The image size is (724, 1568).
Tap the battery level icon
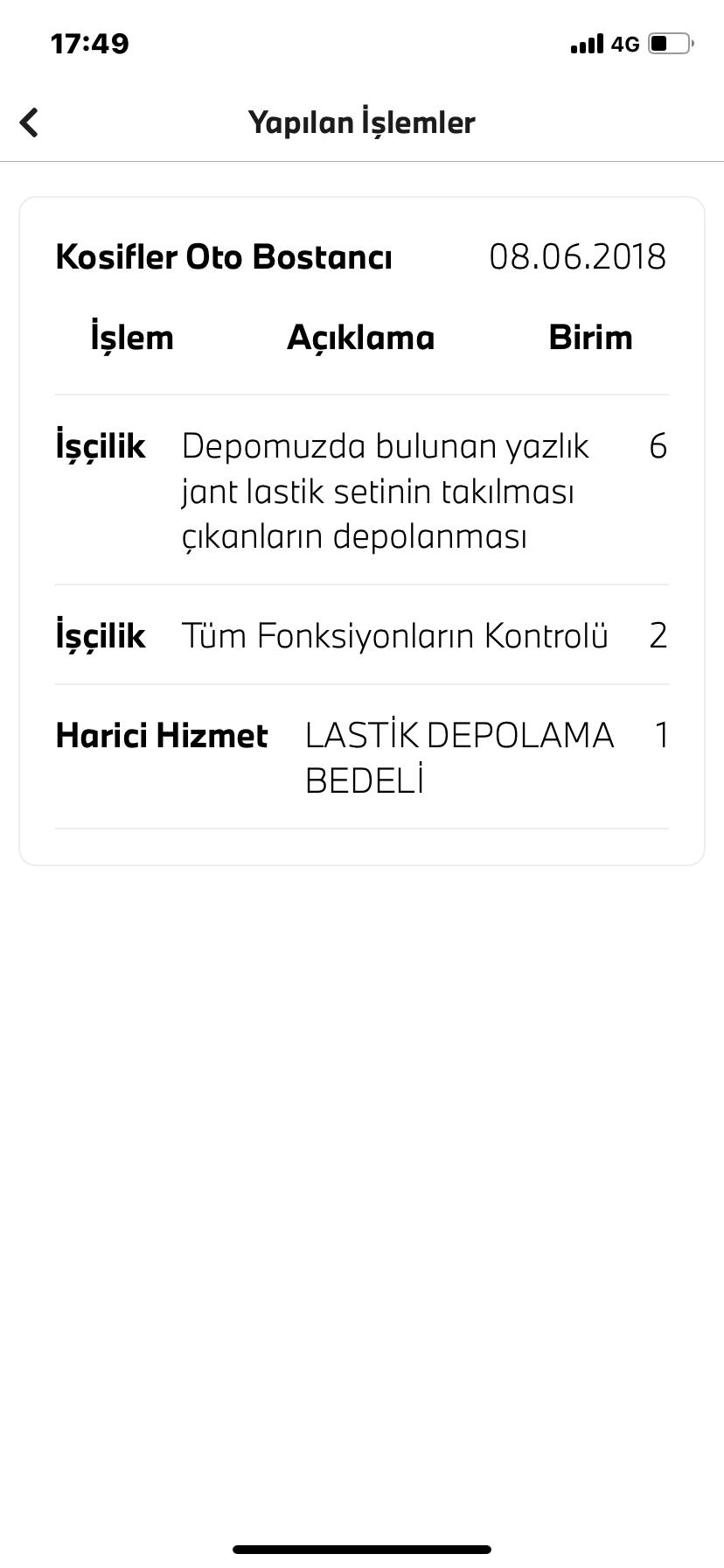point(670,44)
